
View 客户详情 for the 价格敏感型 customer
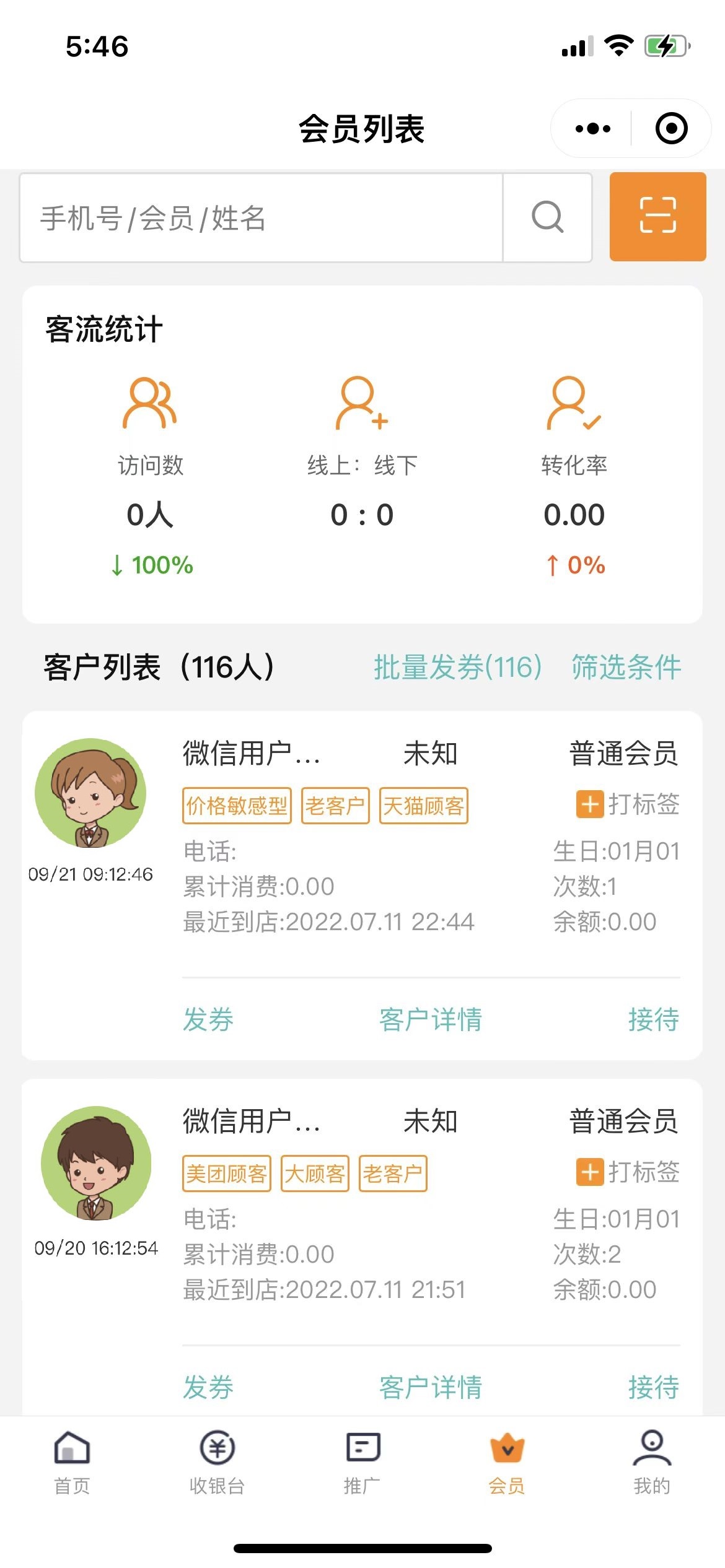point(431,1019)
